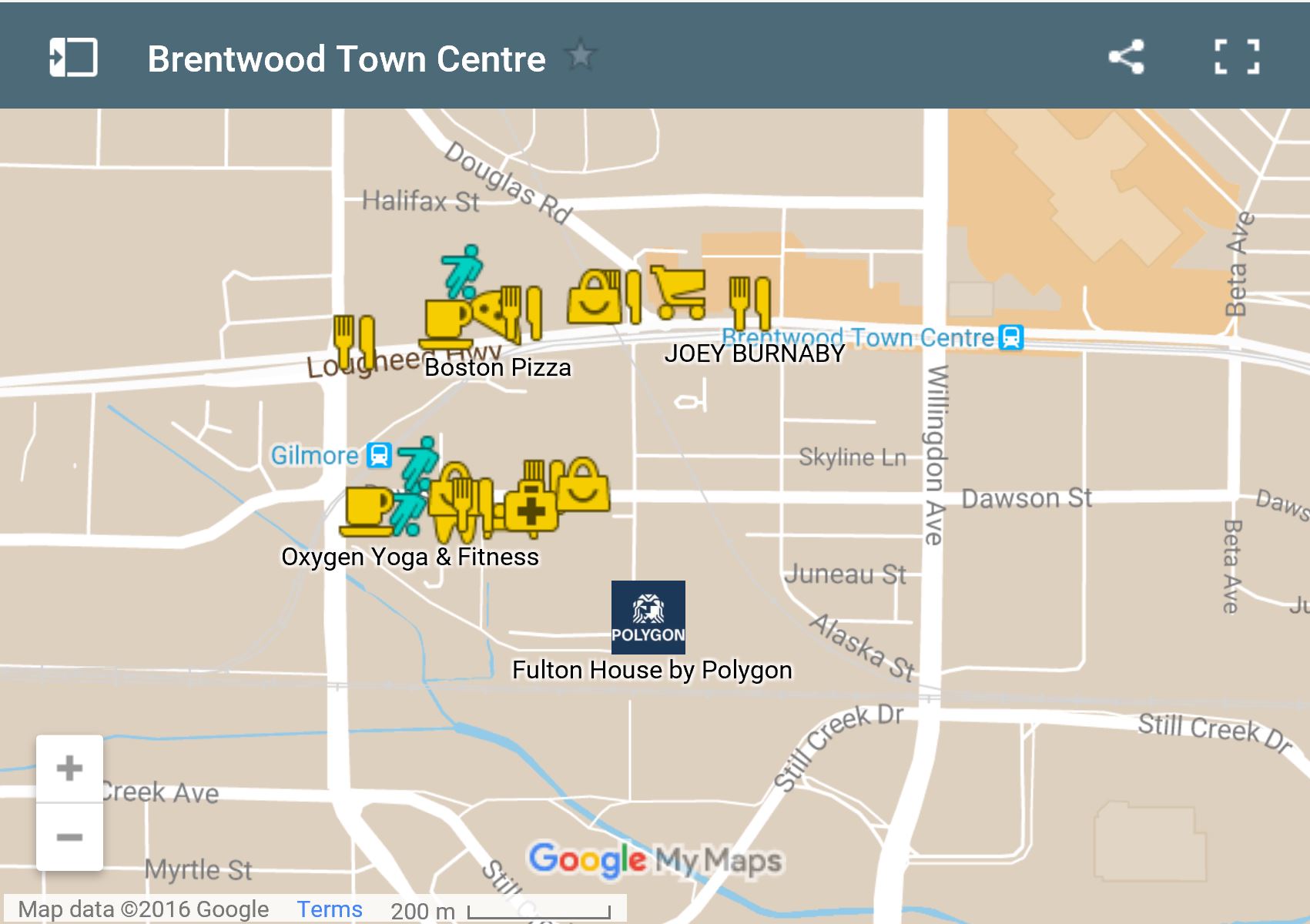Open the map legend side panel
This screenshot has height=924, width=1310.
[x=73, y=58]
